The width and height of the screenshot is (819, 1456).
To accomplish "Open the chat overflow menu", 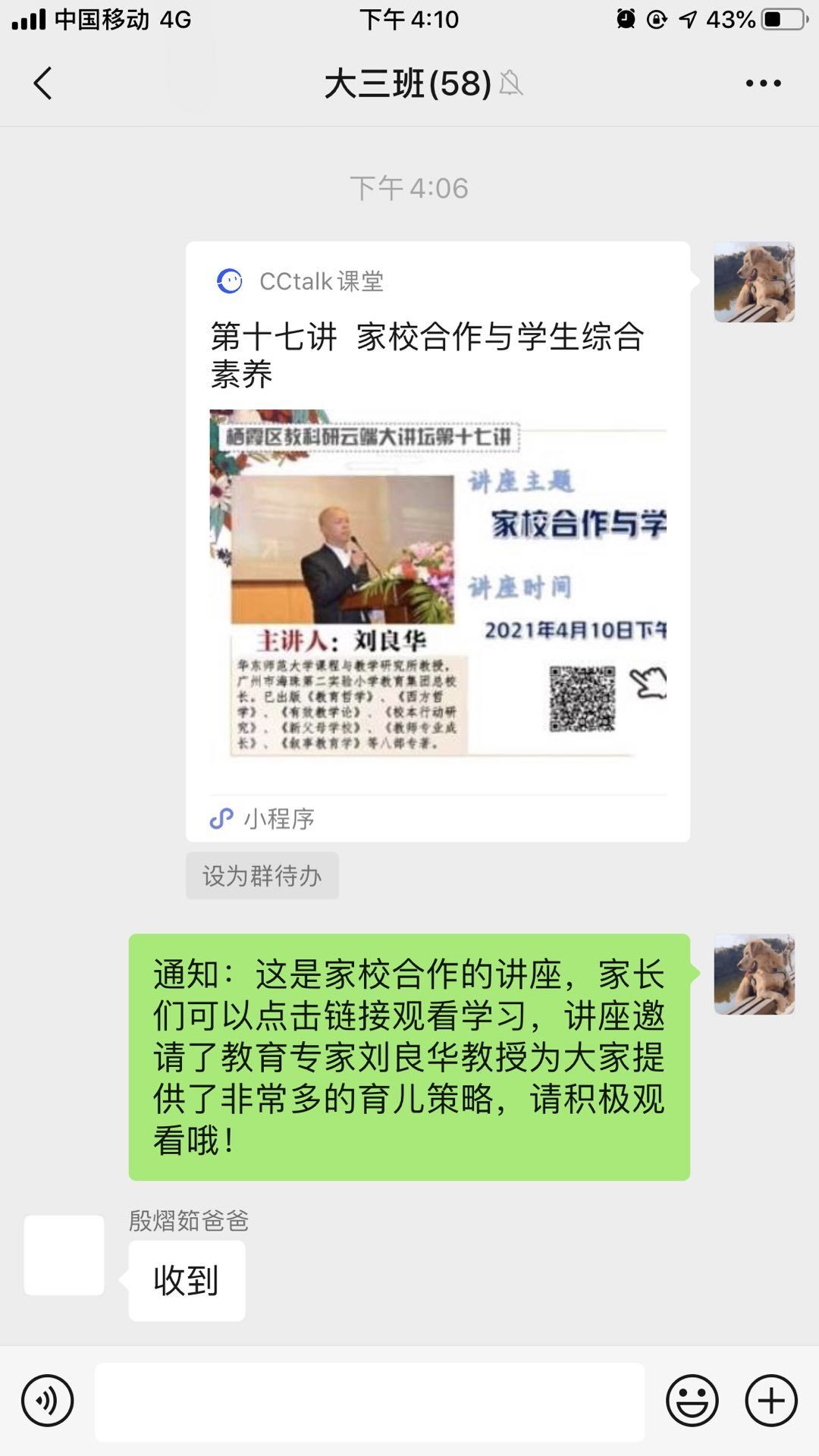I will [763, 83].
